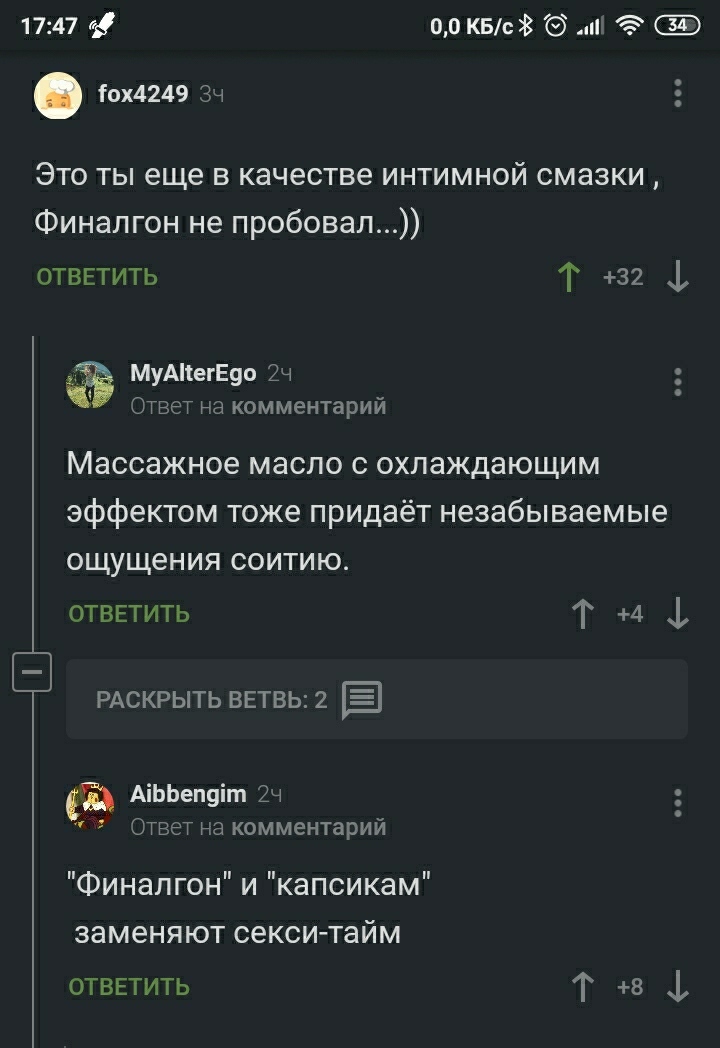Open fox4249's profile avatar
Screen dimensions: 720x1048
[59, 95]
